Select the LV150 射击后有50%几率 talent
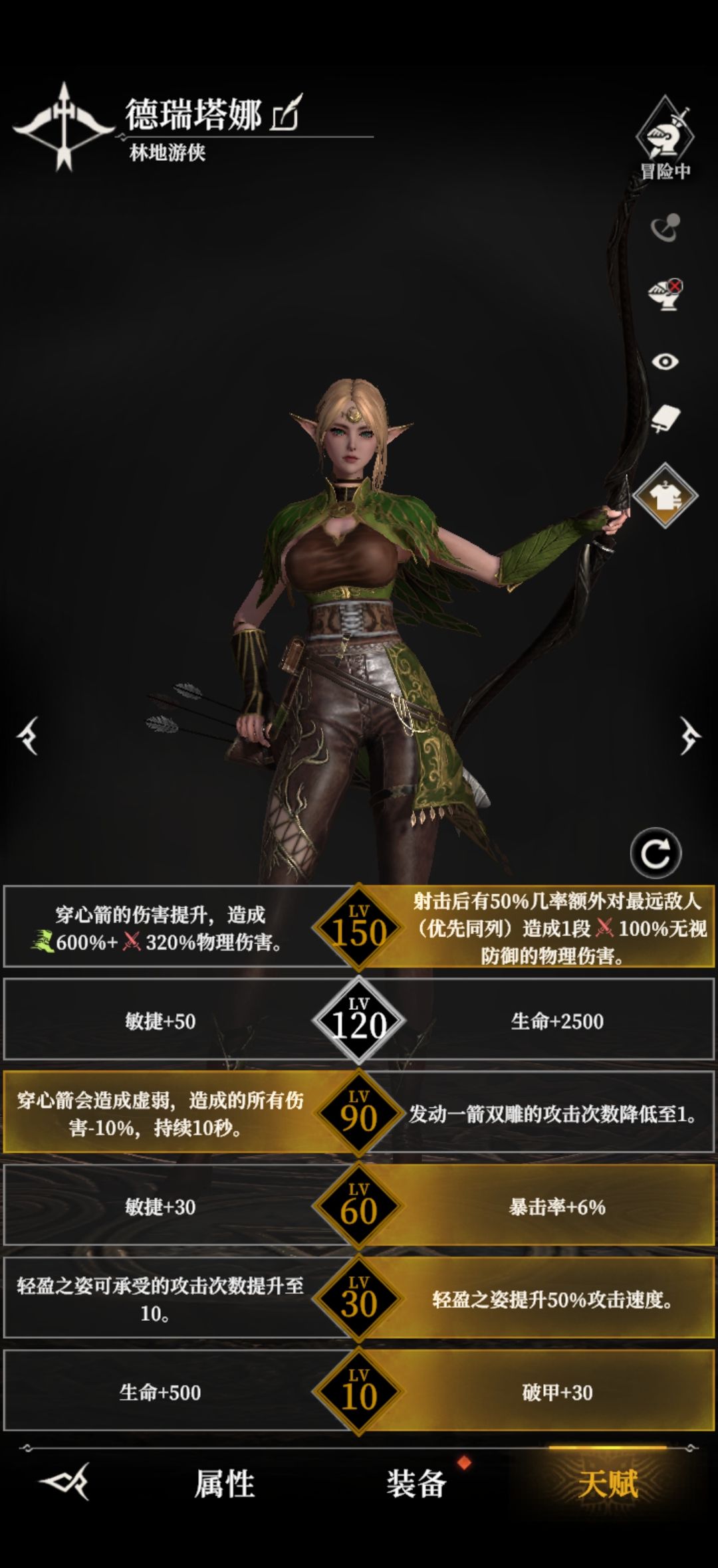The image size is (718, 1568). click(557, 928)
